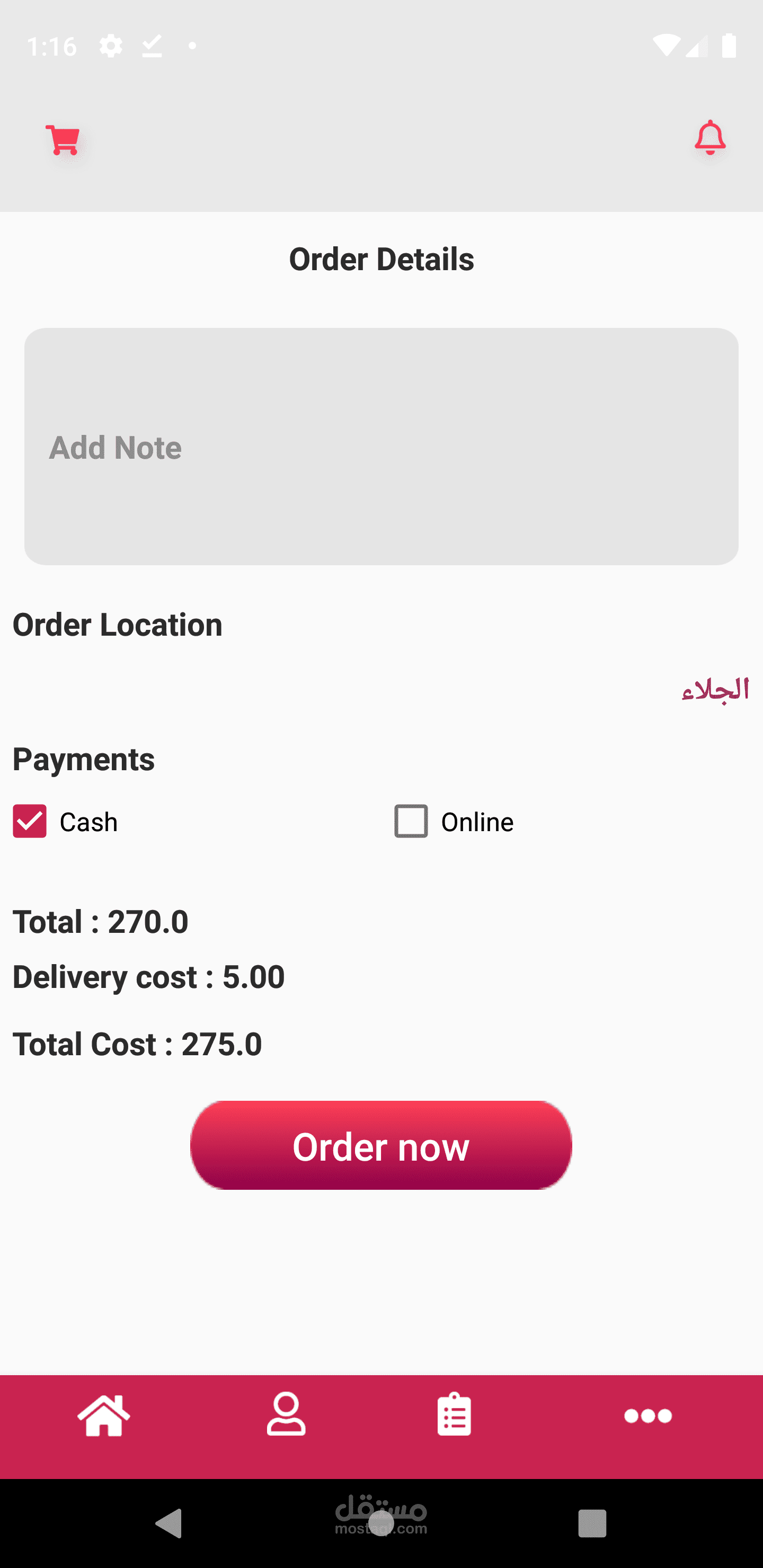
Task: Tap the Add Note field
Action: coord(381,446)
